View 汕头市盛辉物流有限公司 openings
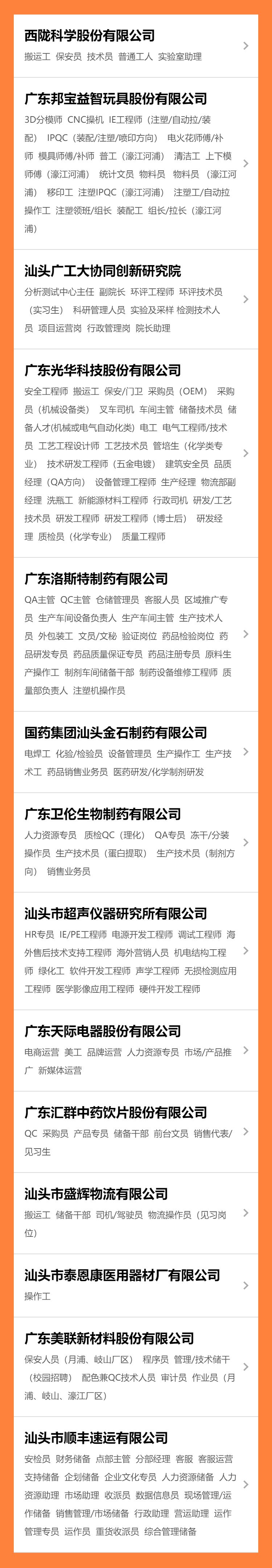This screenshot has height=1568, width=272. [x=136, y=1212]
